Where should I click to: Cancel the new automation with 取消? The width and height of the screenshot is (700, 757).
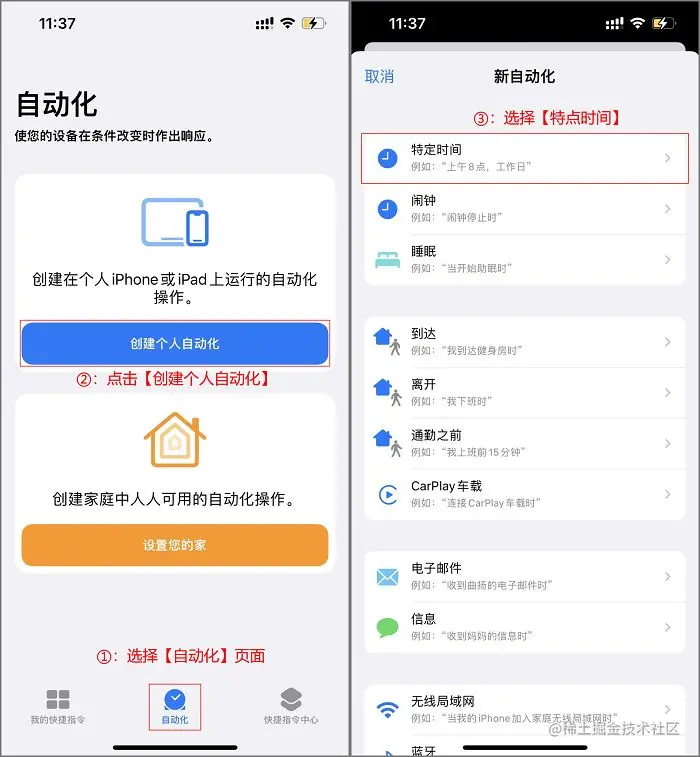pos(379,76)
